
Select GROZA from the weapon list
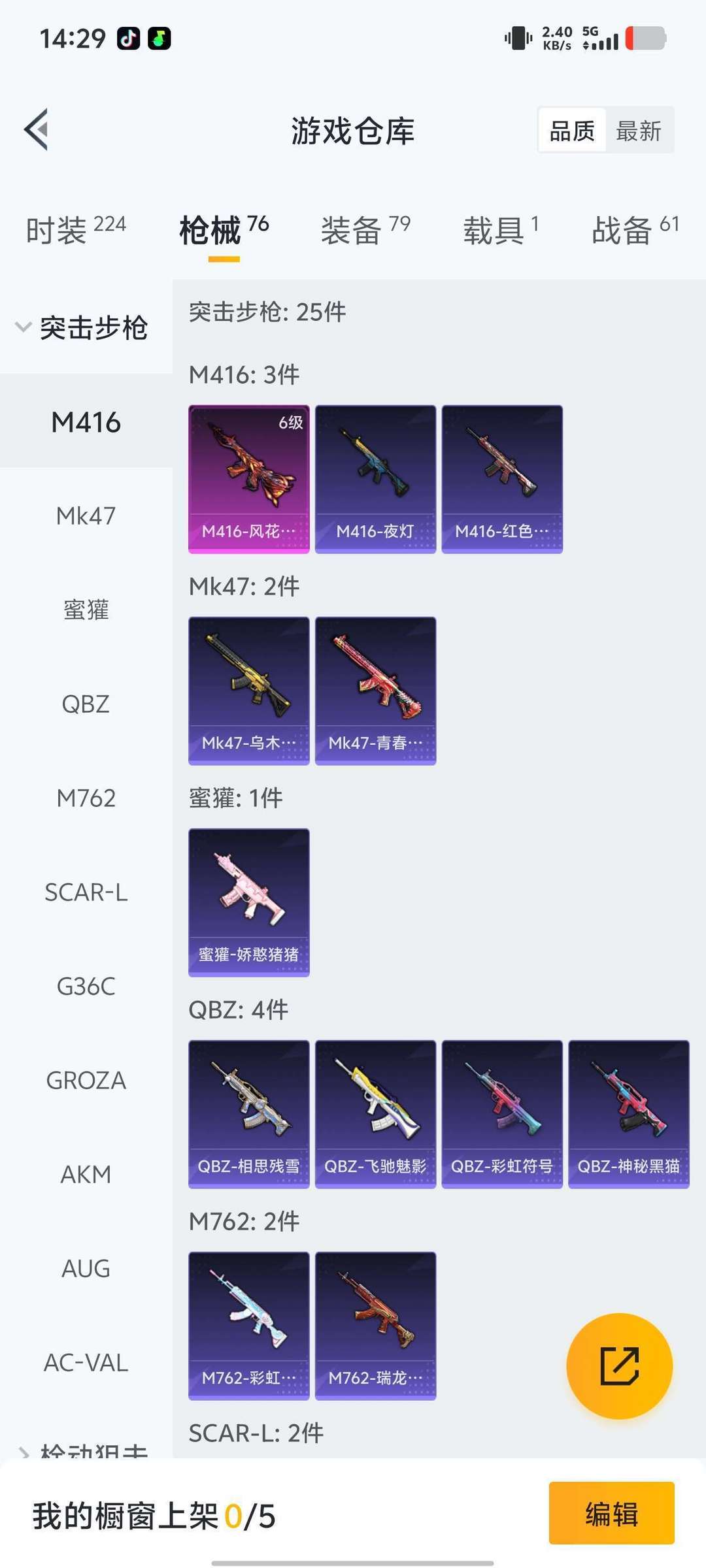coord(86,1081)
